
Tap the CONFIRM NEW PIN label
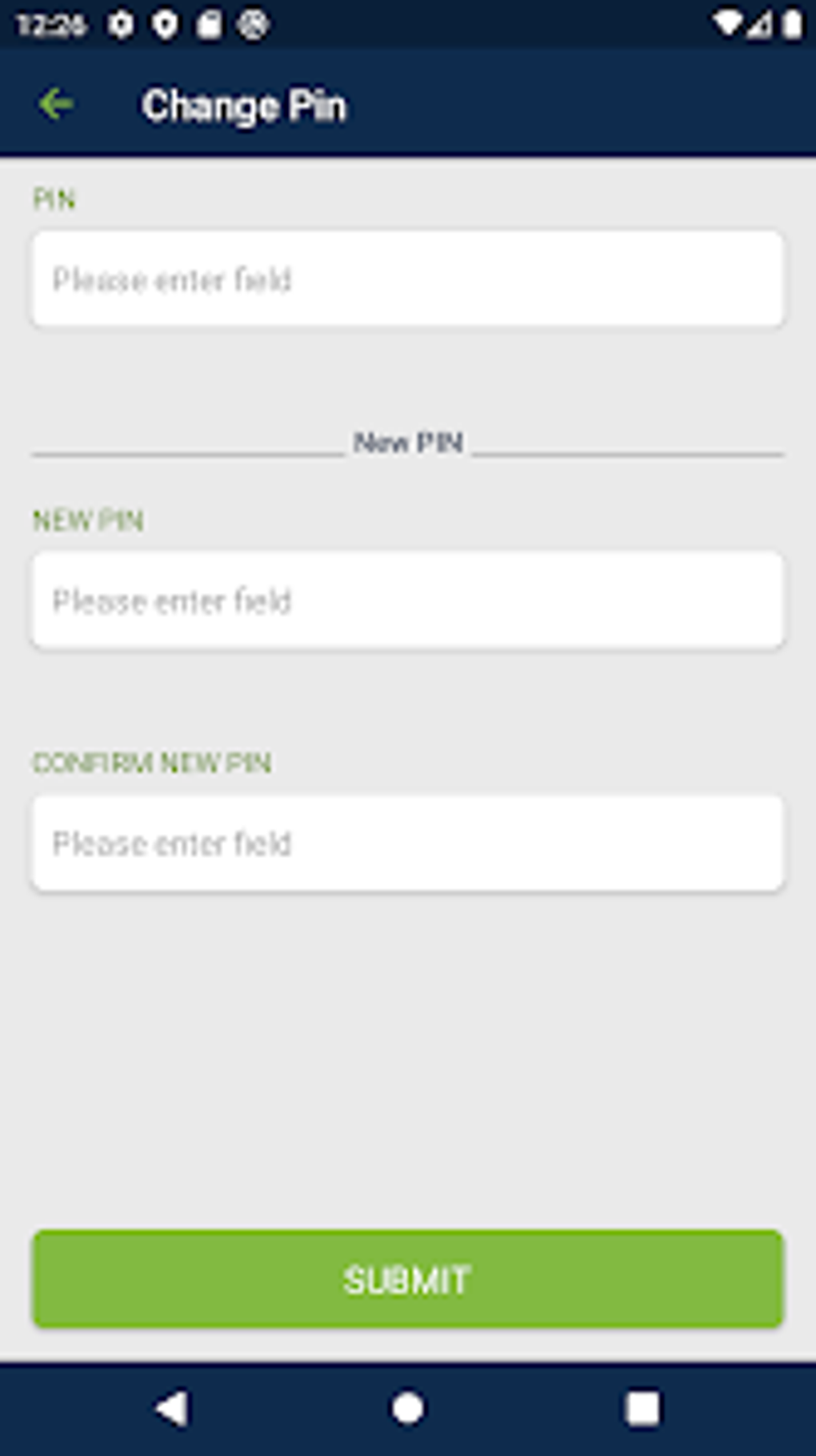[x=152, y=764]
